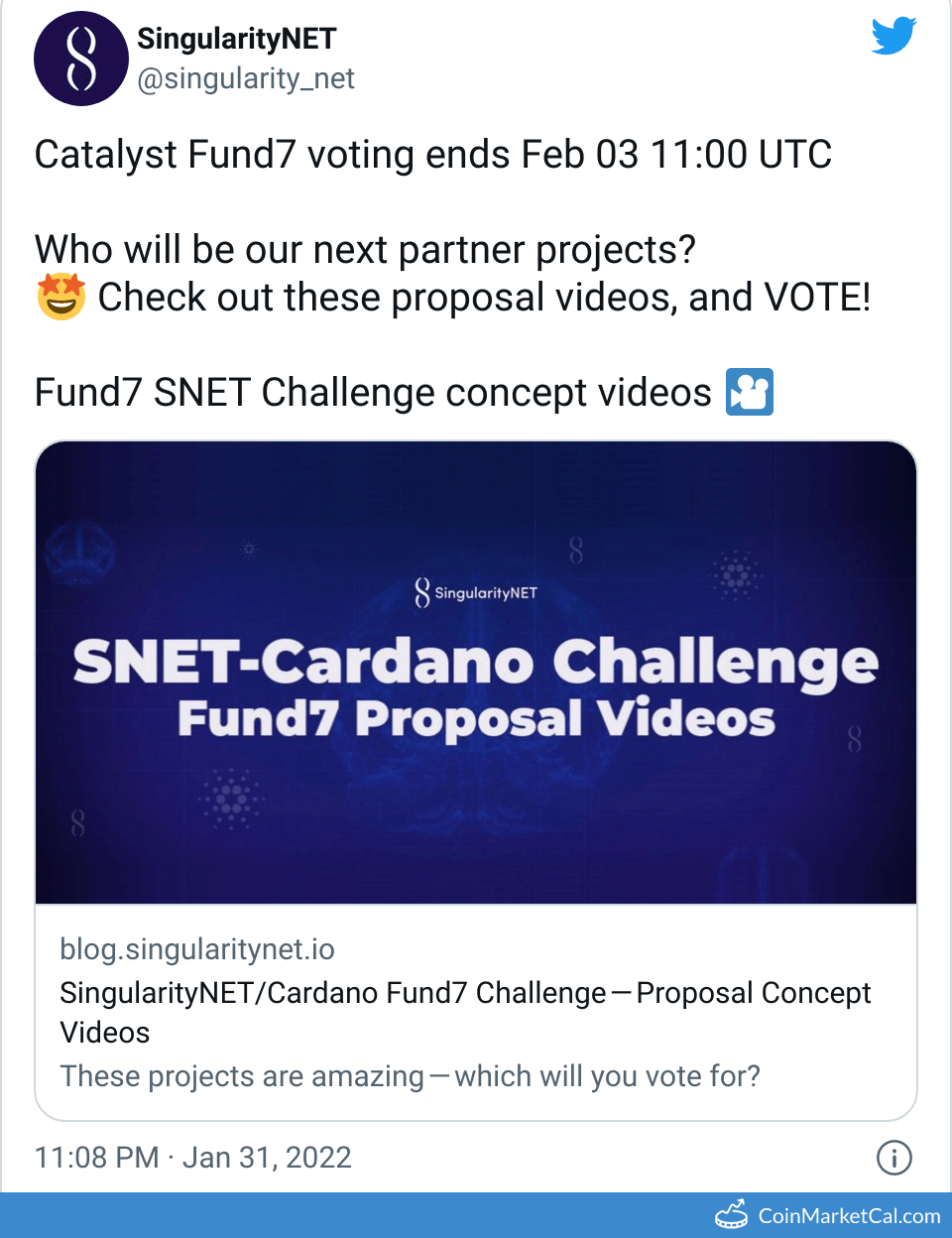The height and width of the screenshot is (1238, 952).
Task: Open the @singularity_net handle
Action: click(246, 78)
